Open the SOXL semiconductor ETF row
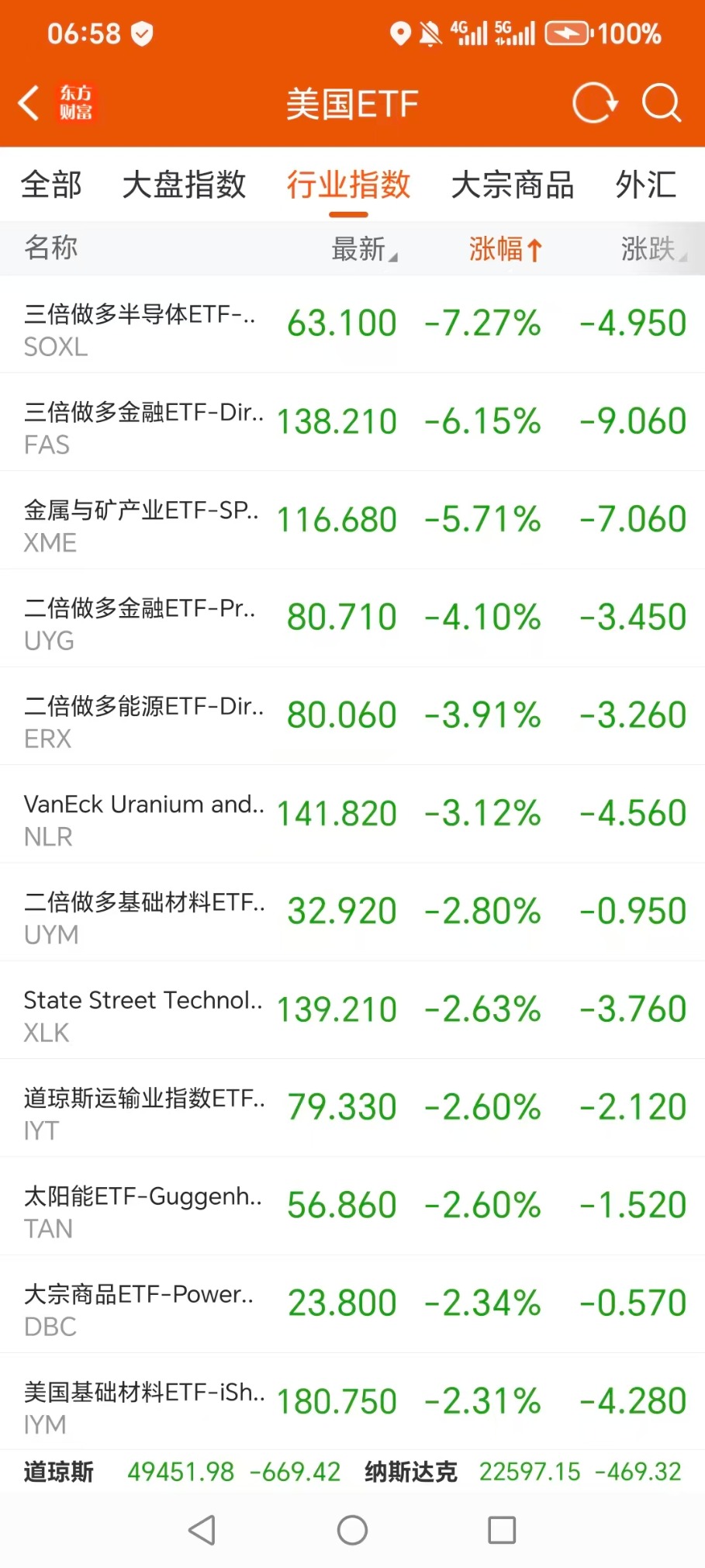This screenshot has height=1568, width=705. pyautogui.click(x=352, y=324)
